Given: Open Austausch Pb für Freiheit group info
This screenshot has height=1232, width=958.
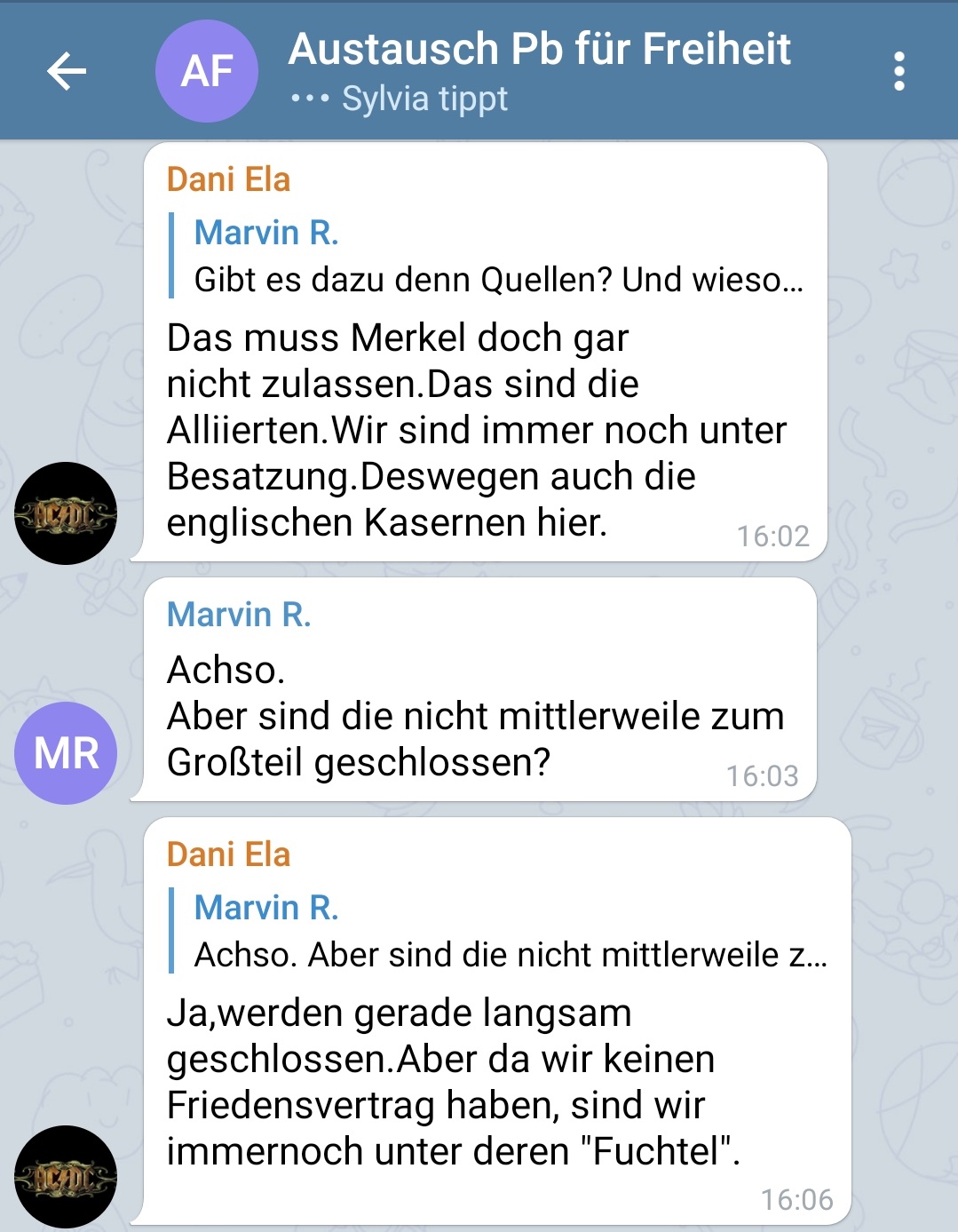Looking at the screenshot, I should tap(539, 50).
